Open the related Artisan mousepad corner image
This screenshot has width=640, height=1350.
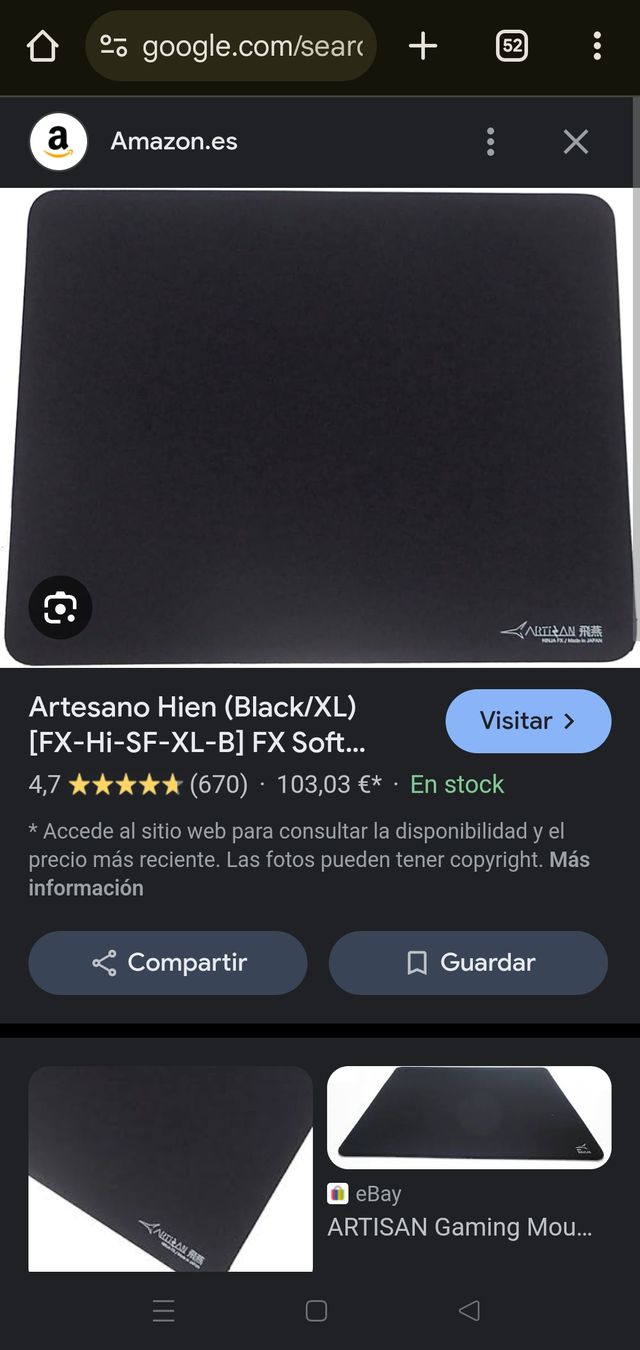point(170,1168)
